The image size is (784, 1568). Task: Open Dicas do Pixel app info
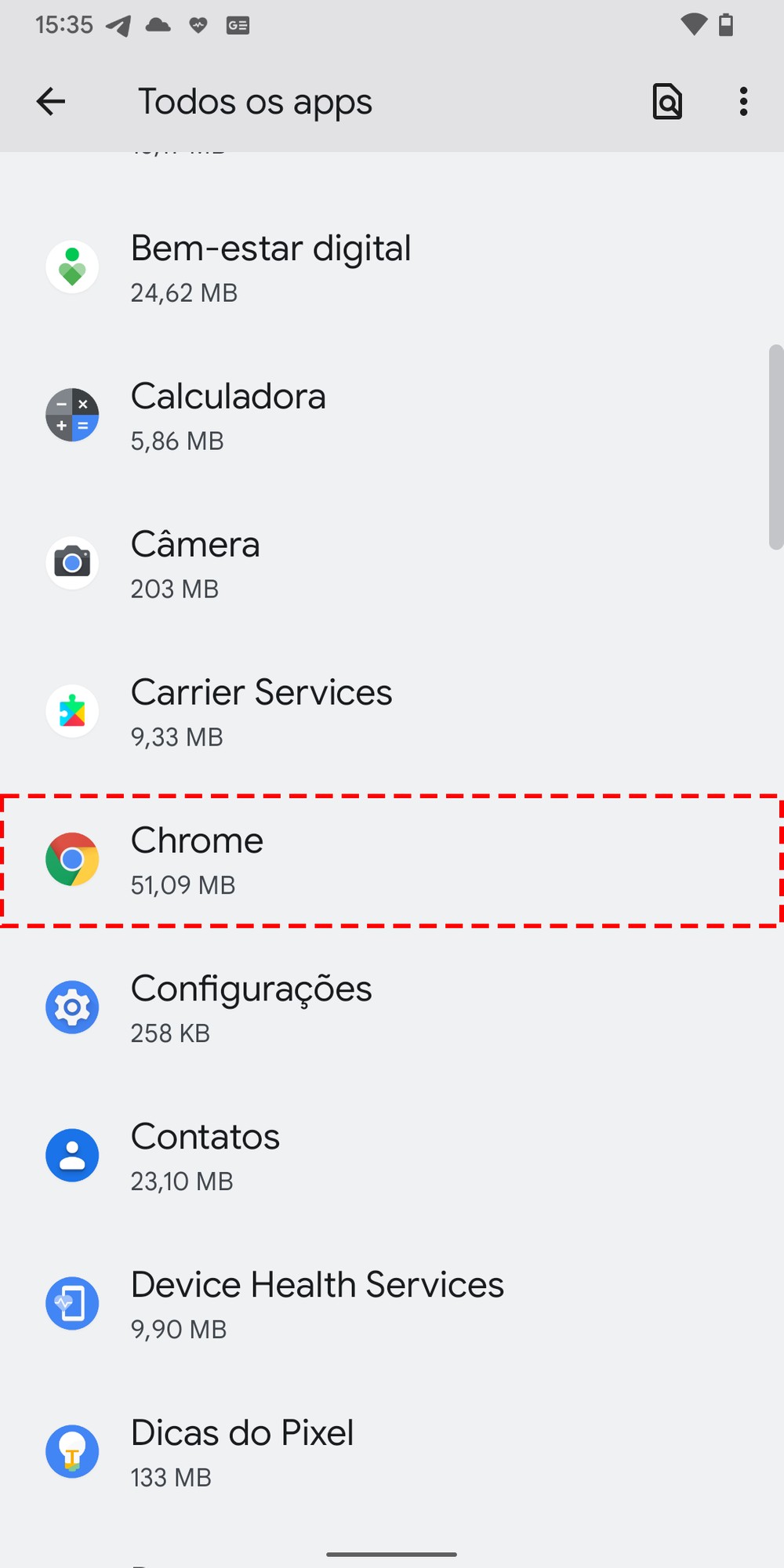pyautogui.click(x=242, y=1453)
